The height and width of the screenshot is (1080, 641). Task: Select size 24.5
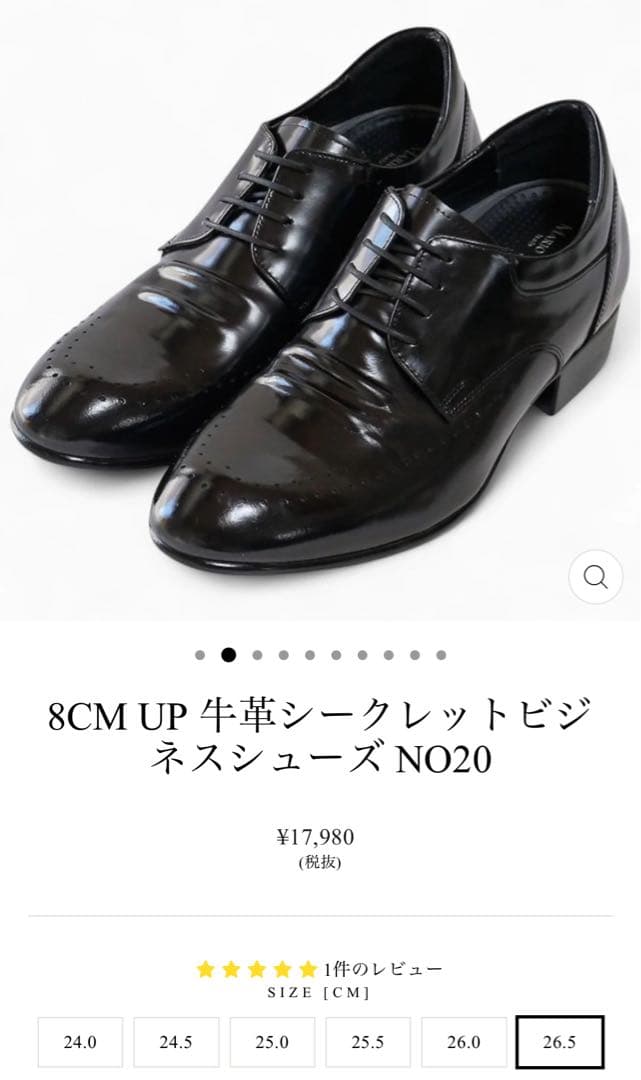pos(176,1042)
